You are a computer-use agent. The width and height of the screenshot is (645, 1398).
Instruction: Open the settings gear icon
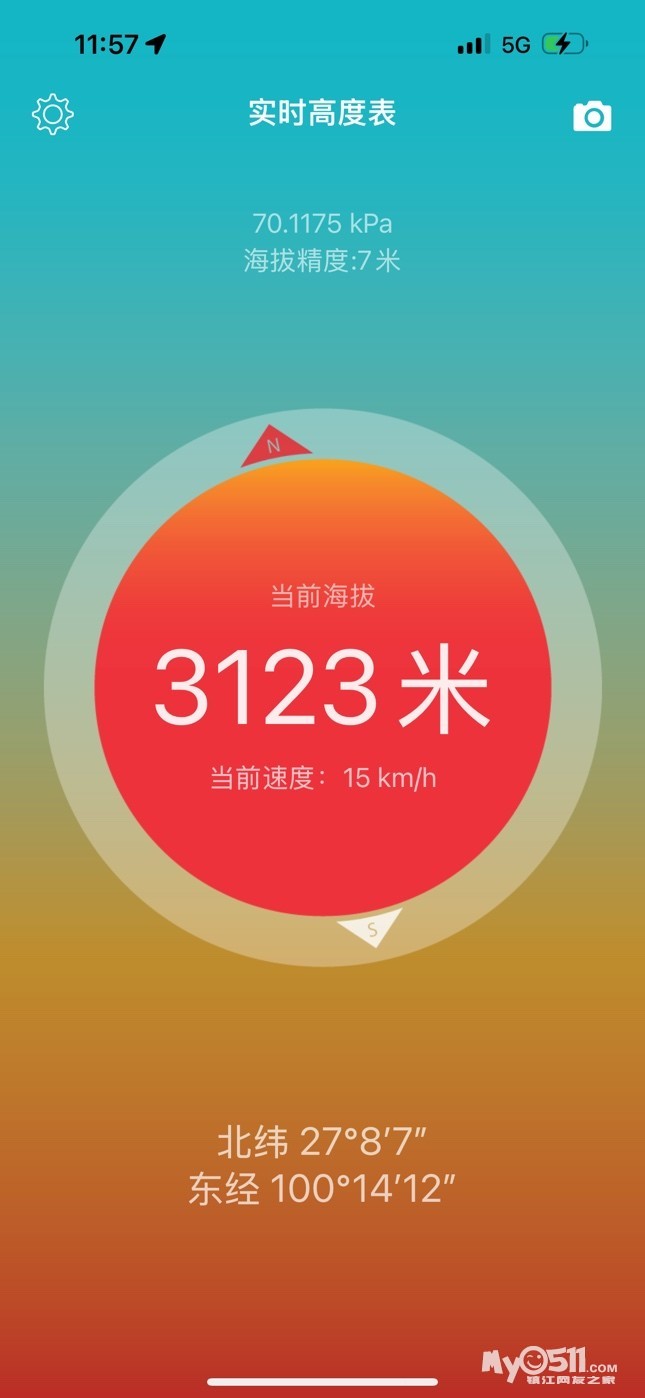[x=53, y=115]
